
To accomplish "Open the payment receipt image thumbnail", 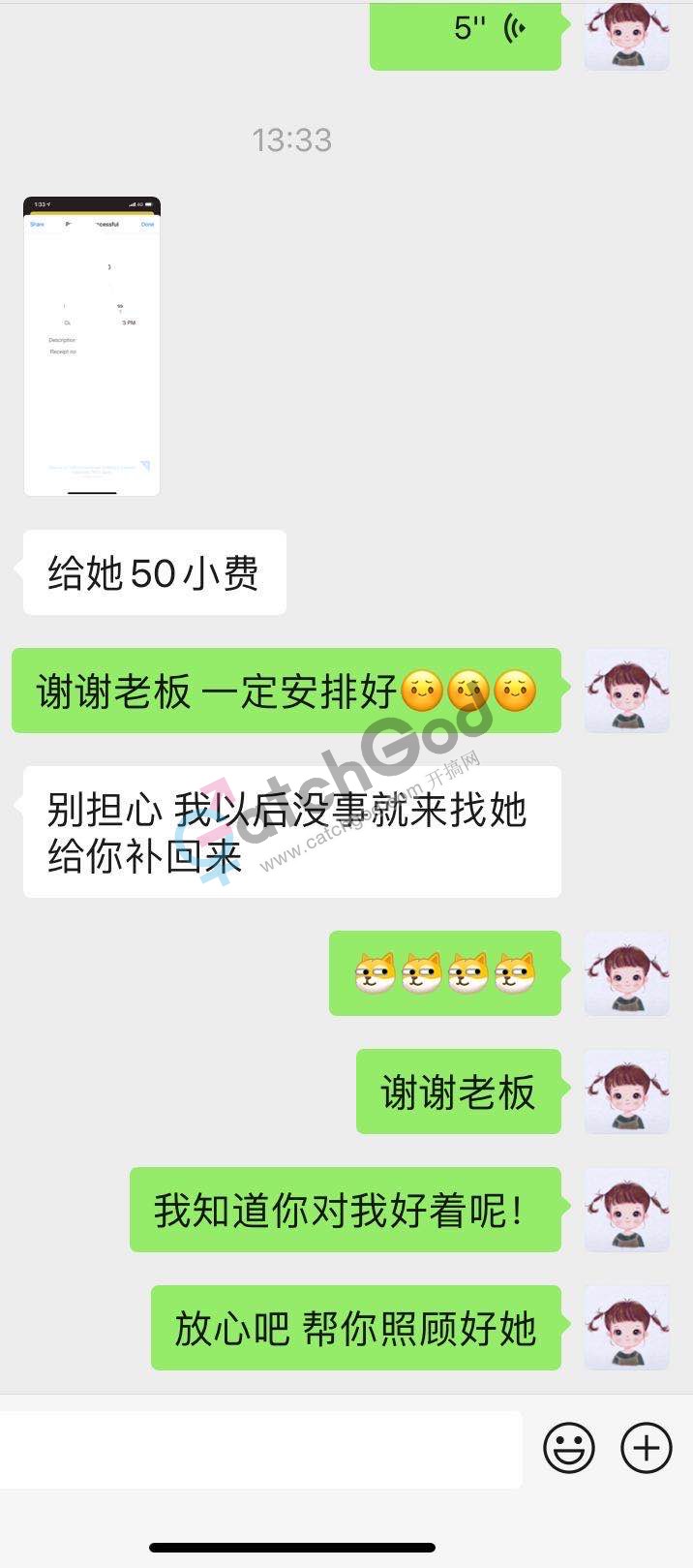I will click(92, 346).
